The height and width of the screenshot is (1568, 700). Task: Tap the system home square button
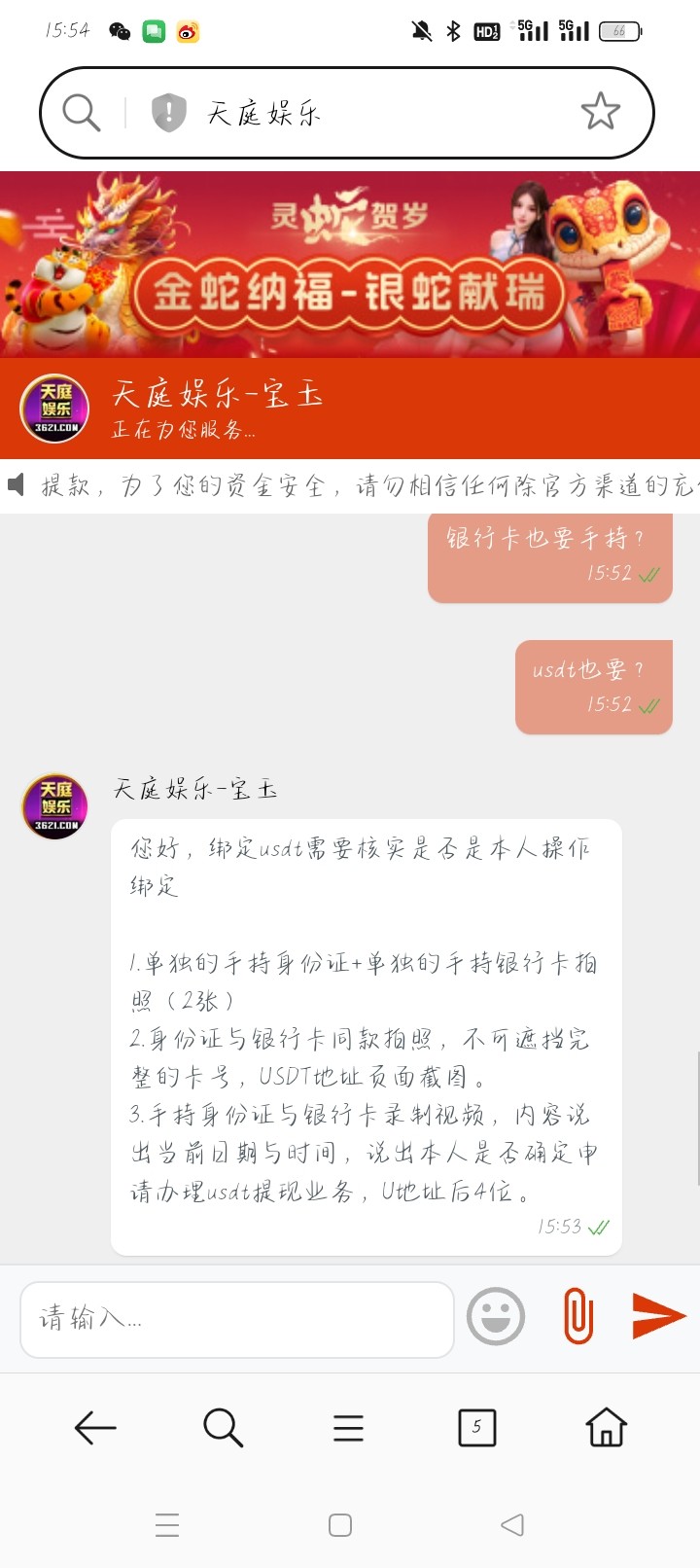pos(340,1525)
